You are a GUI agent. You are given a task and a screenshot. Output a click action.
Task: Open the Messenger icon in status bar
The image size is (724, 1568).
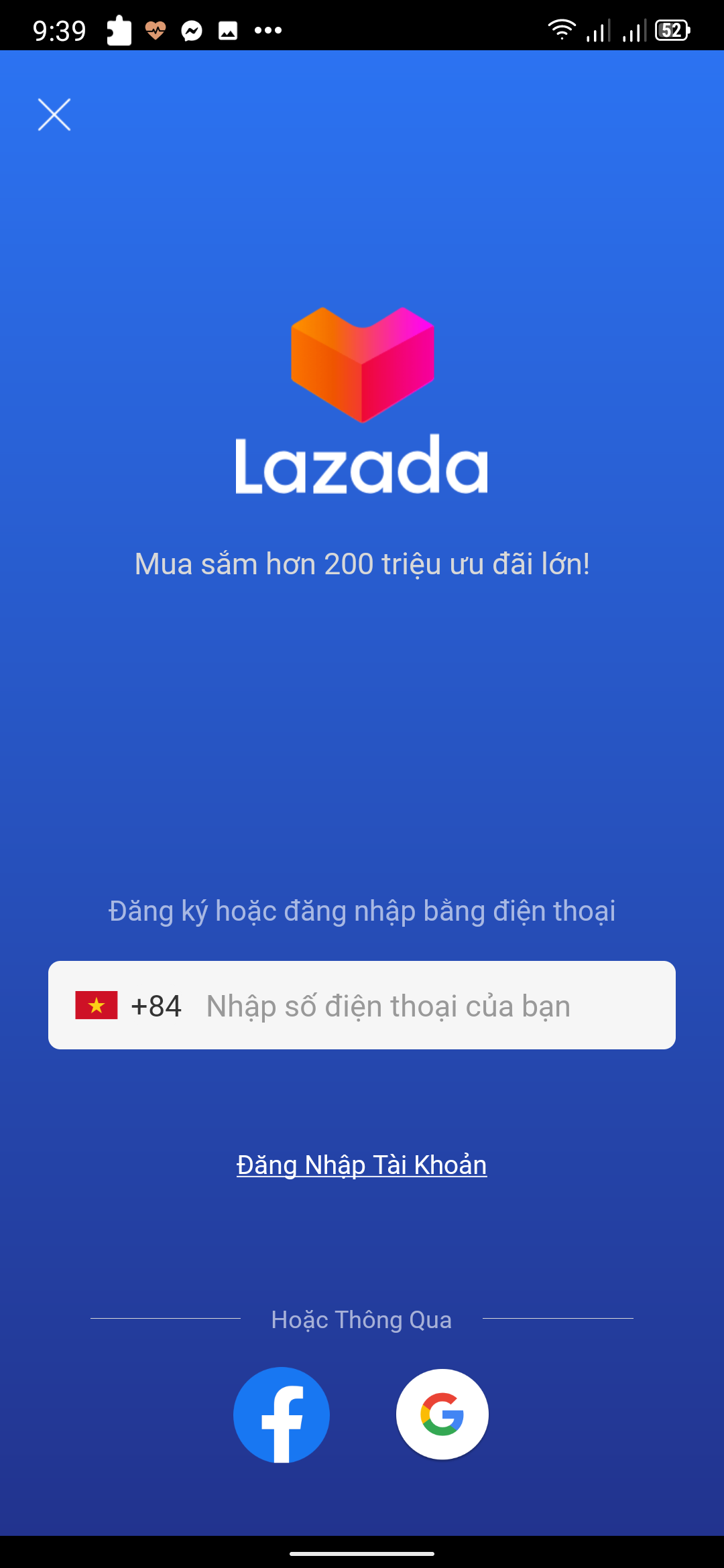point(192,30)
